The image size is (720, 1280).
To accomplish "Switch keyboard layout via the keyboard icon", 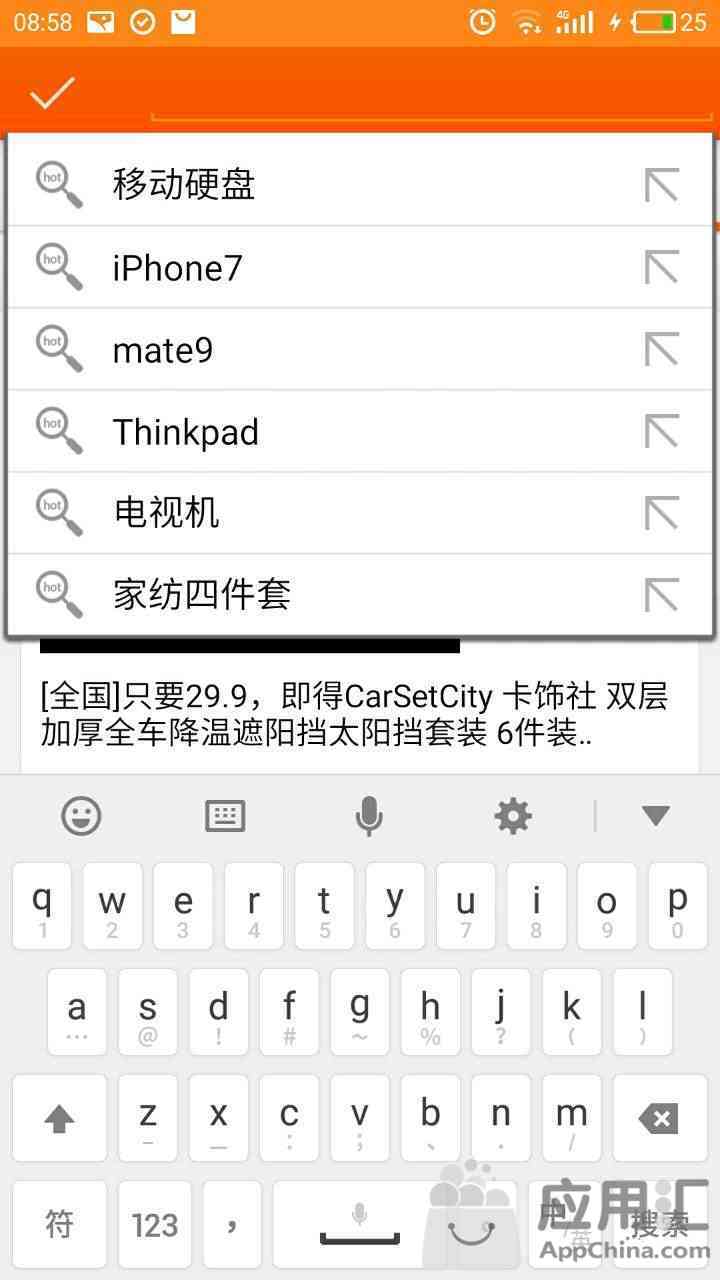I will point(225,816).
